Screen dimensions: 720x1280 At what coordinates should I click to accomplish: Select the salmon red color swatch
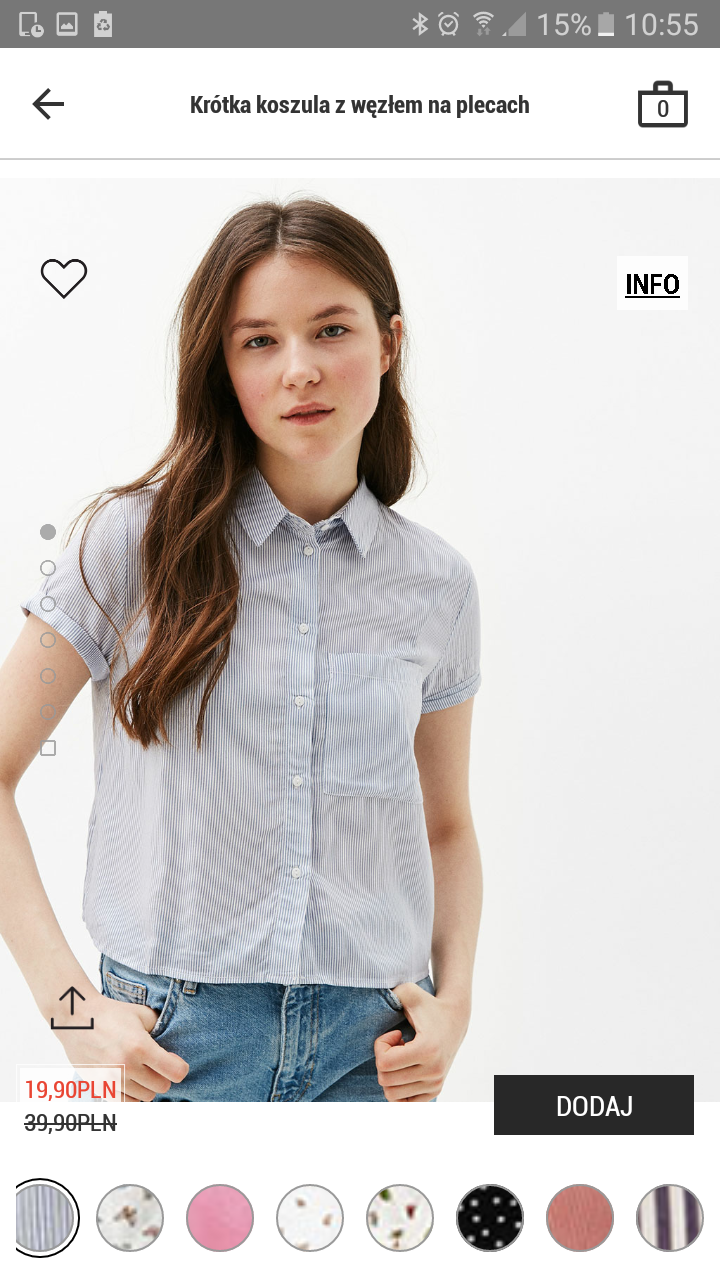pyautogui.click(x=580, y=1218)
